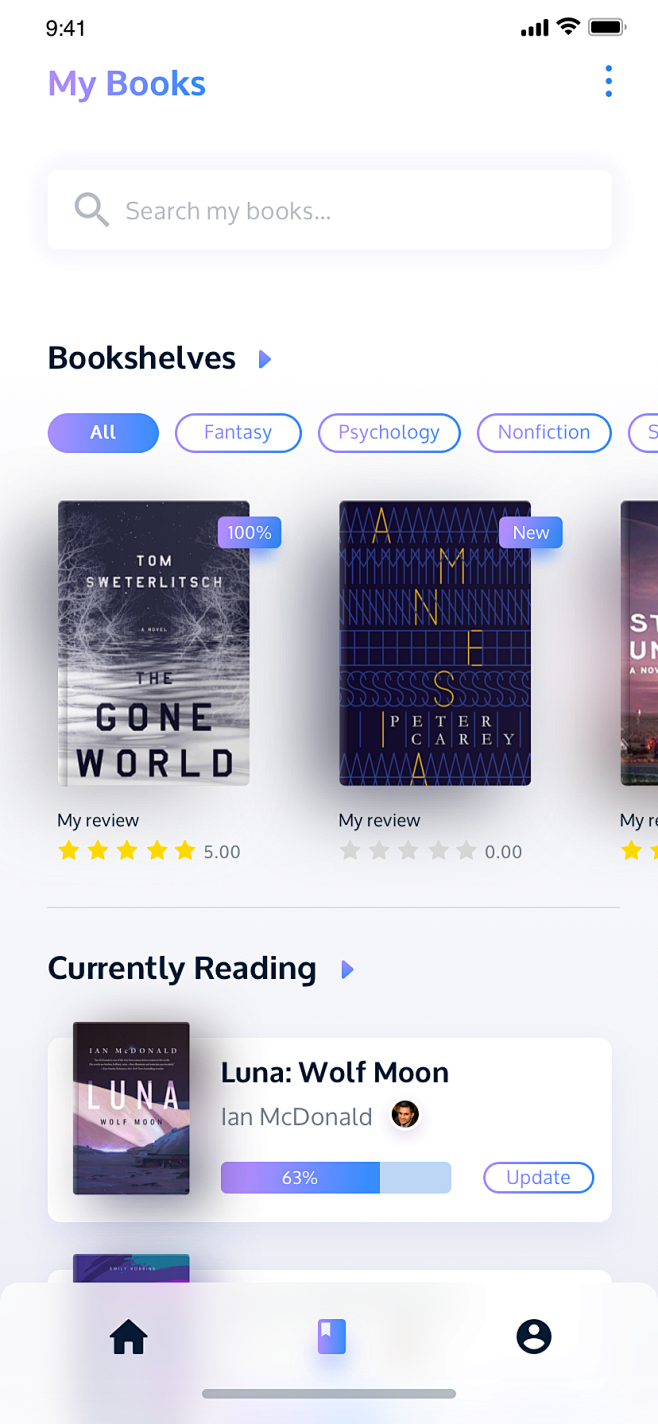Rate Amnesia with the star row

click(408, 852)
